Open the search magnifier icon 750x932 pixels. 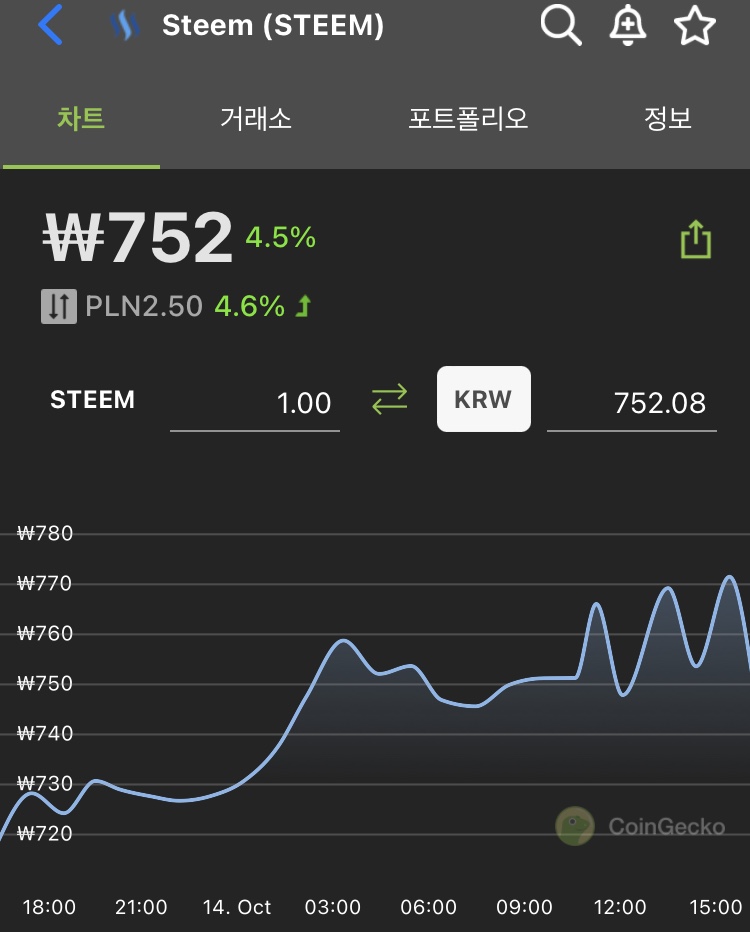[560, 26]
